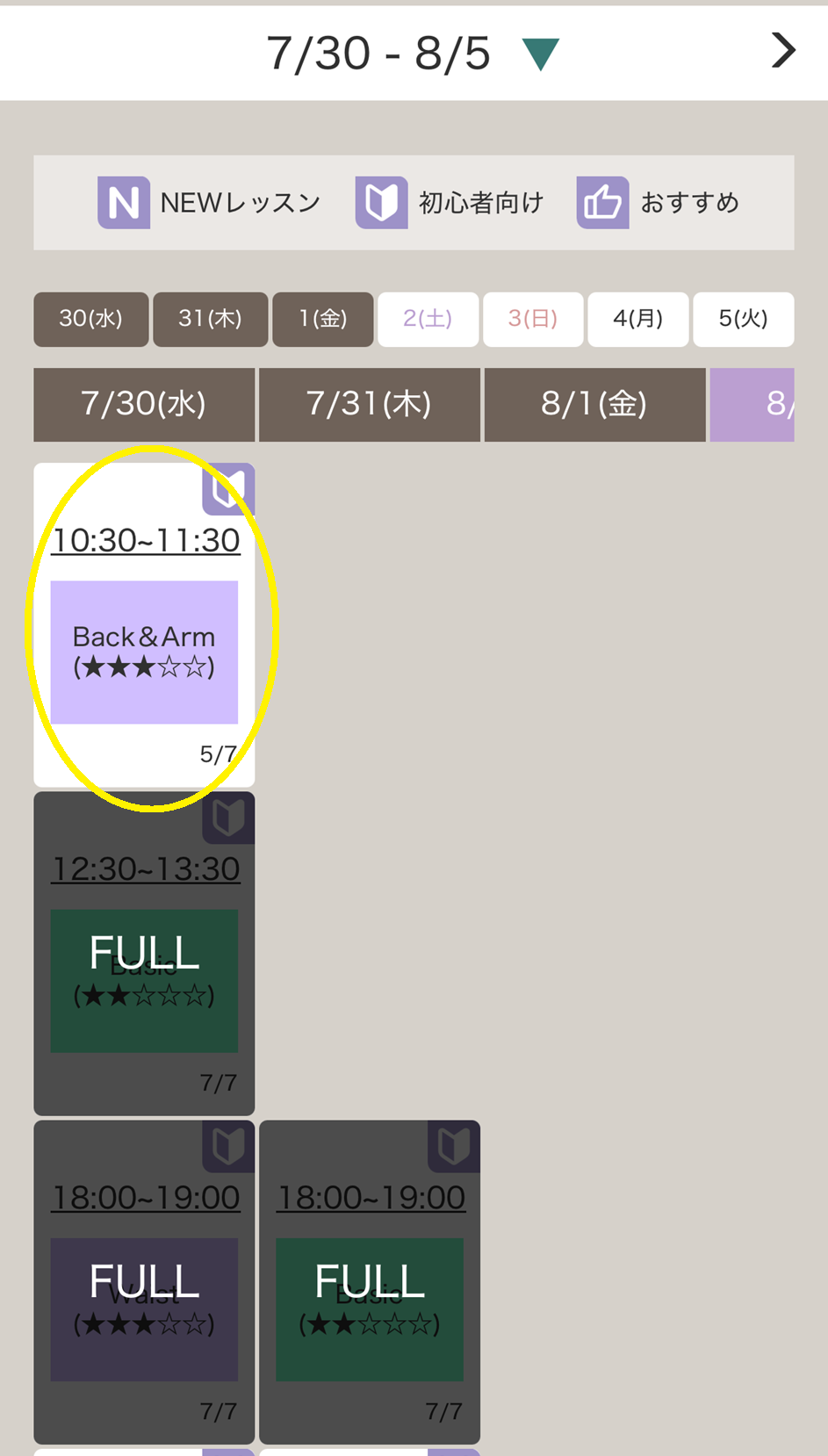Jump to 3(日) Sunday

[533, 319]
